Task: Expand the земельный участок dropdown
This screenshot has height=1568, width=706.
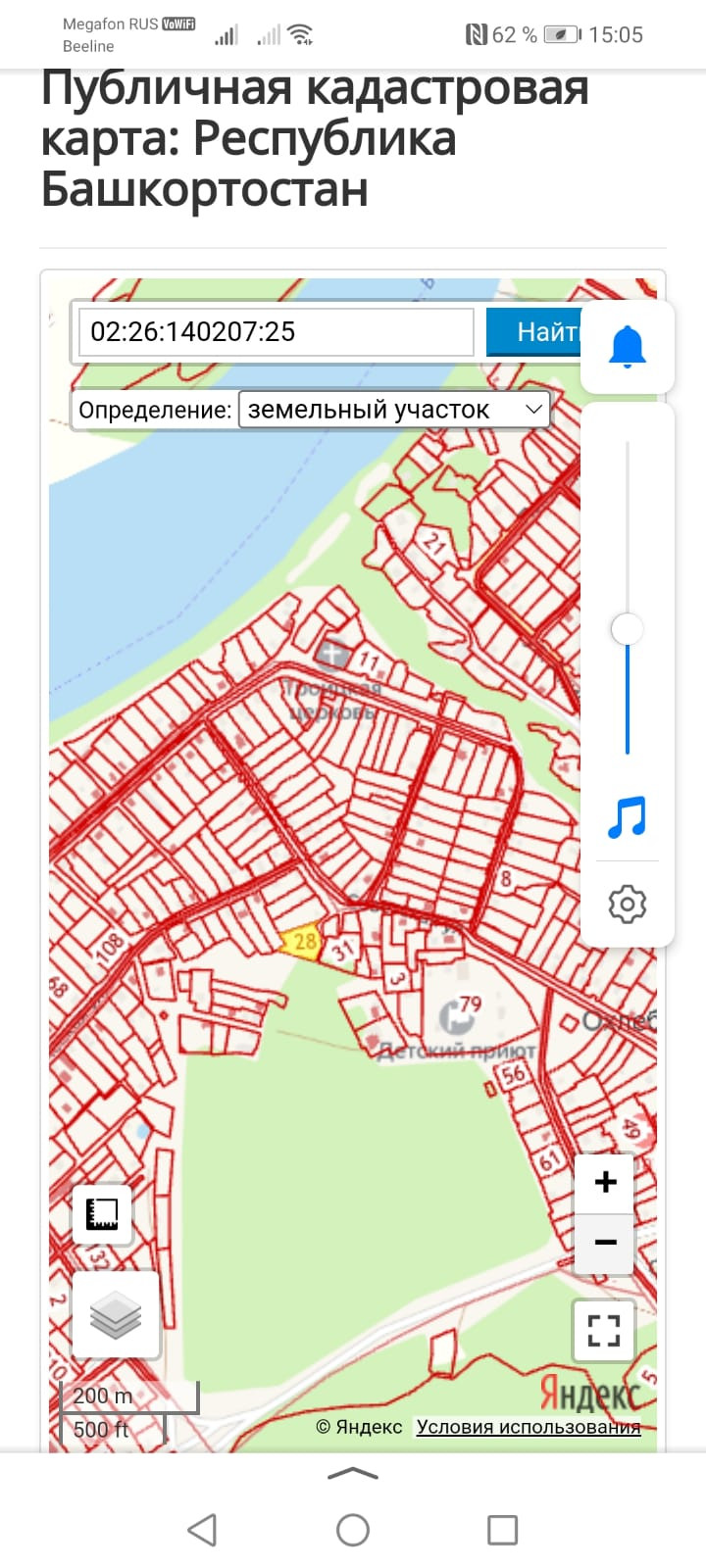Action: [394, 410]
